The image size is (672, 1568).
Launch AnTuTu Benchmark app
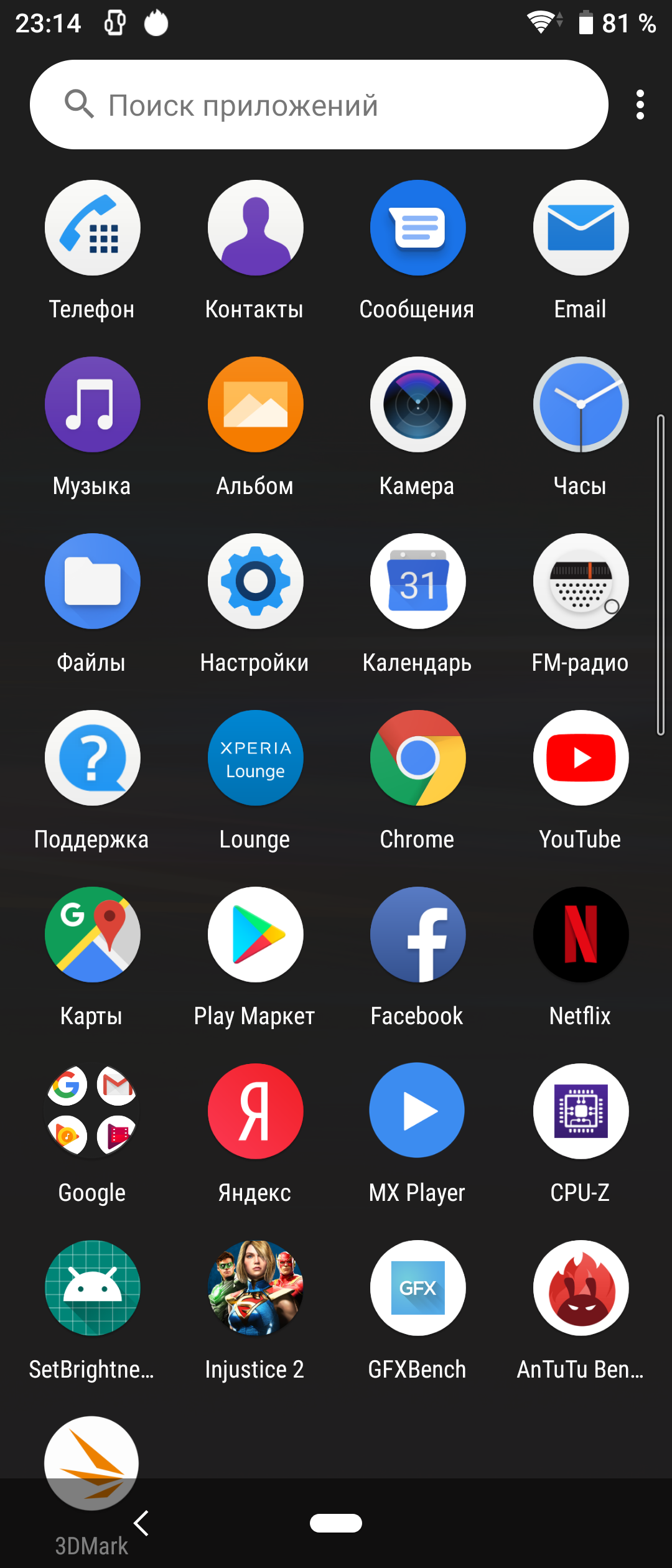(x=581, y=1289)
